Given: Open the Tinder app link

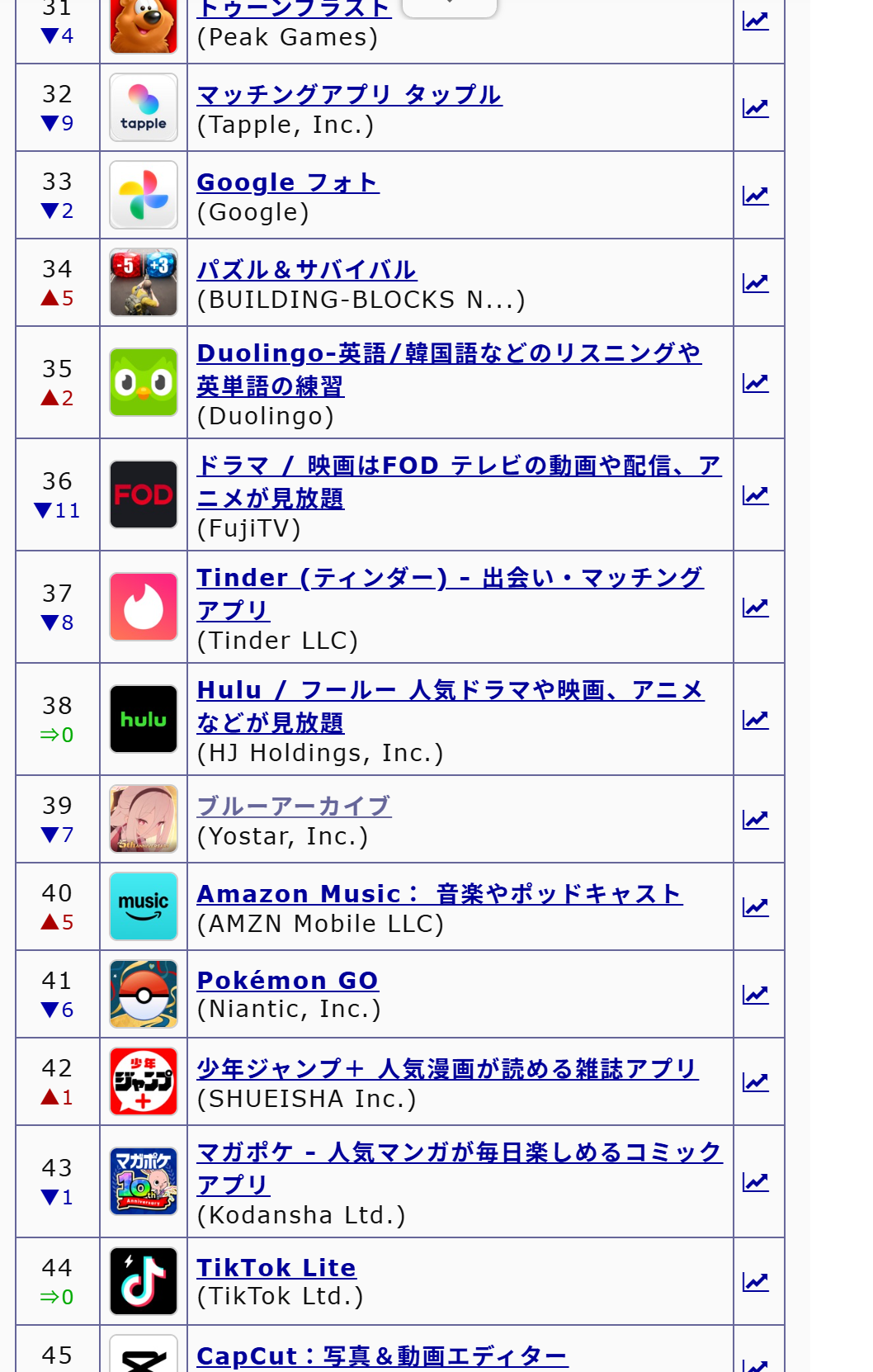Looking at the screenshot, I should tap(449, 578).
